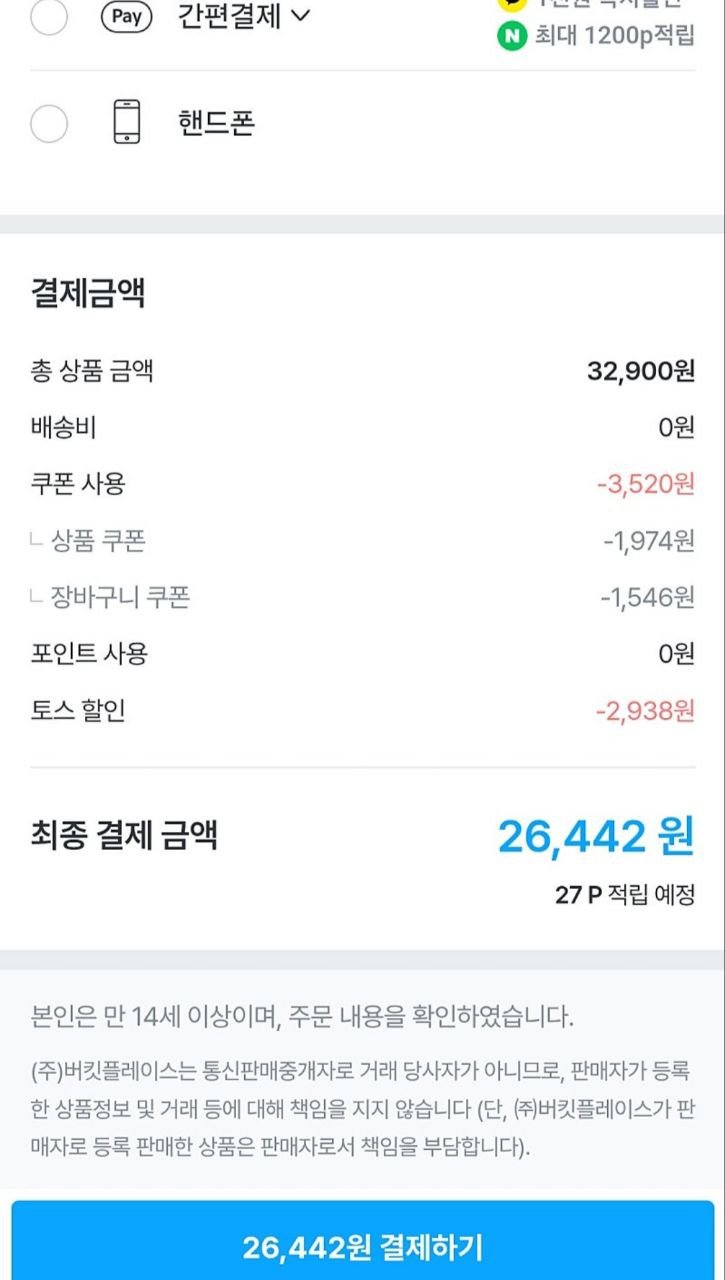
Task: Select the 간편결제 payment option
Action: tap(50, 17)
